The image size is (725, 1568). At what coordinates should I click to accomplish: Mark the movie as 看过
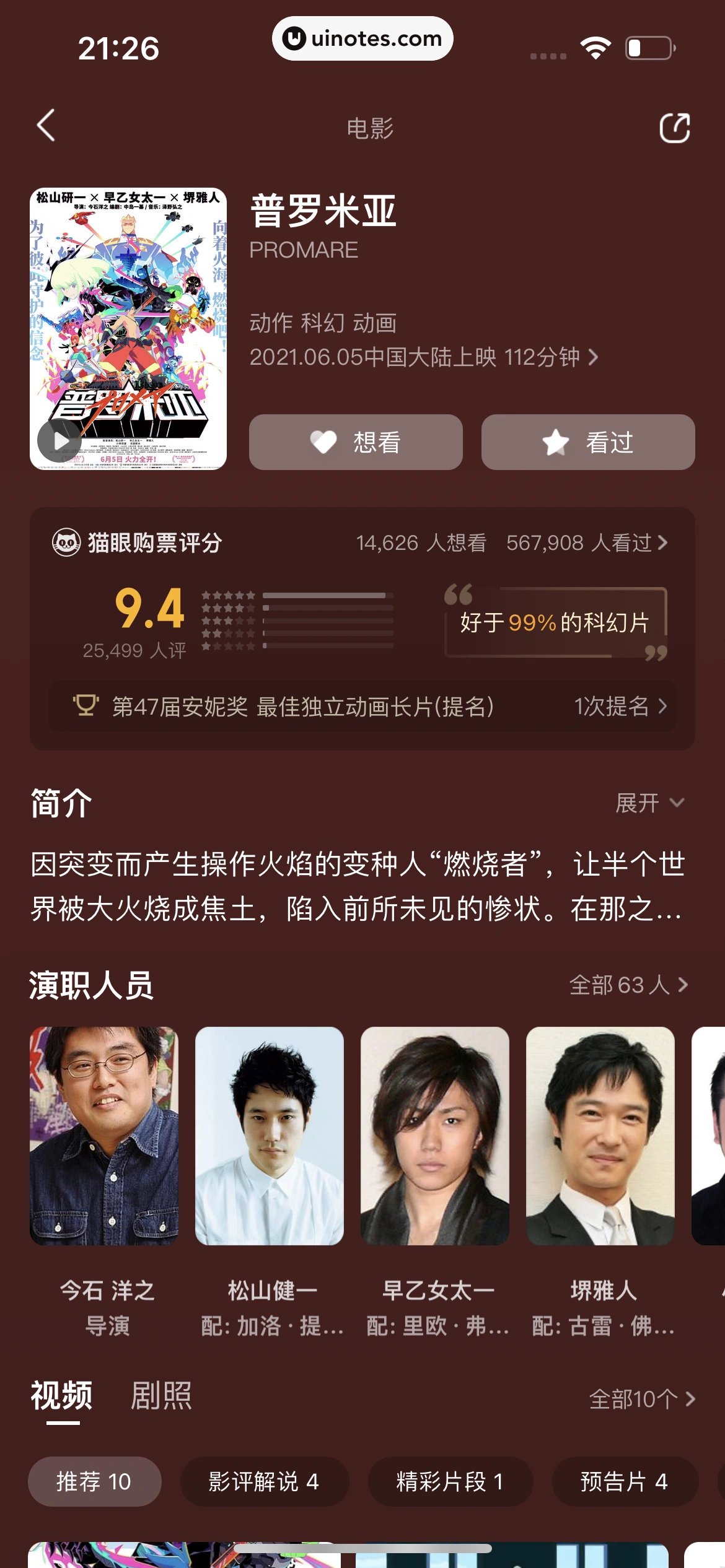coord(587,442)
